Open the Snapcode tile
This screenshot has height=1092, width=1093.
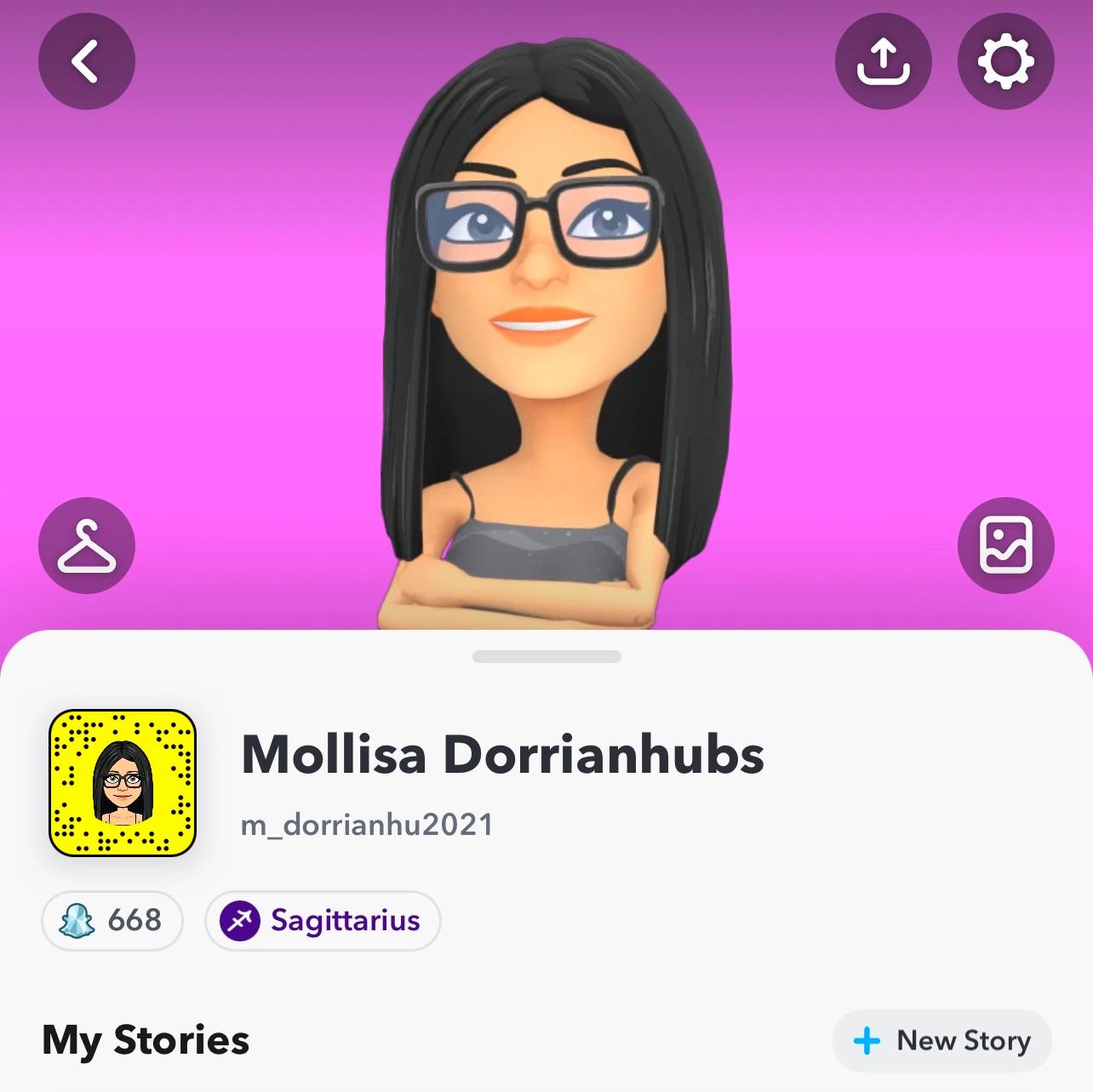point(123,782)
